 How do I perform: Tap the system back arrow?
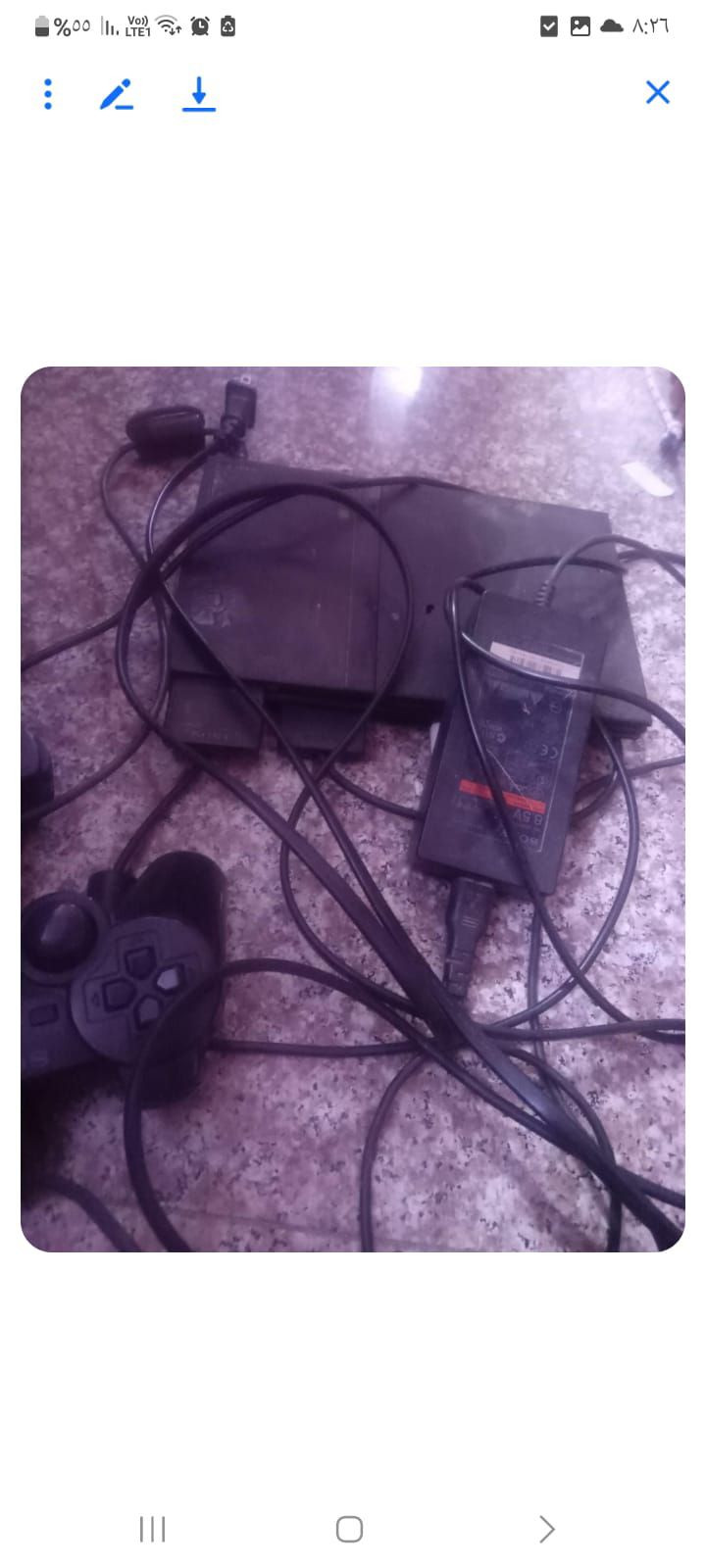[547, 1529]
